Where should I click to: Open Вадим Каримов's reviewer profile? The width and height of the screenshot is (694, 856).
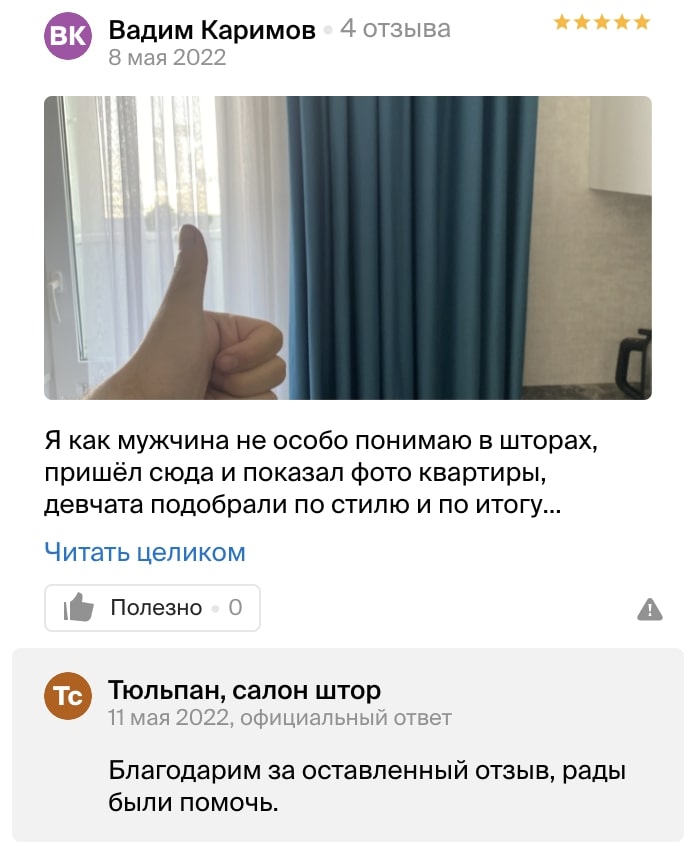(x=211, y=29)
